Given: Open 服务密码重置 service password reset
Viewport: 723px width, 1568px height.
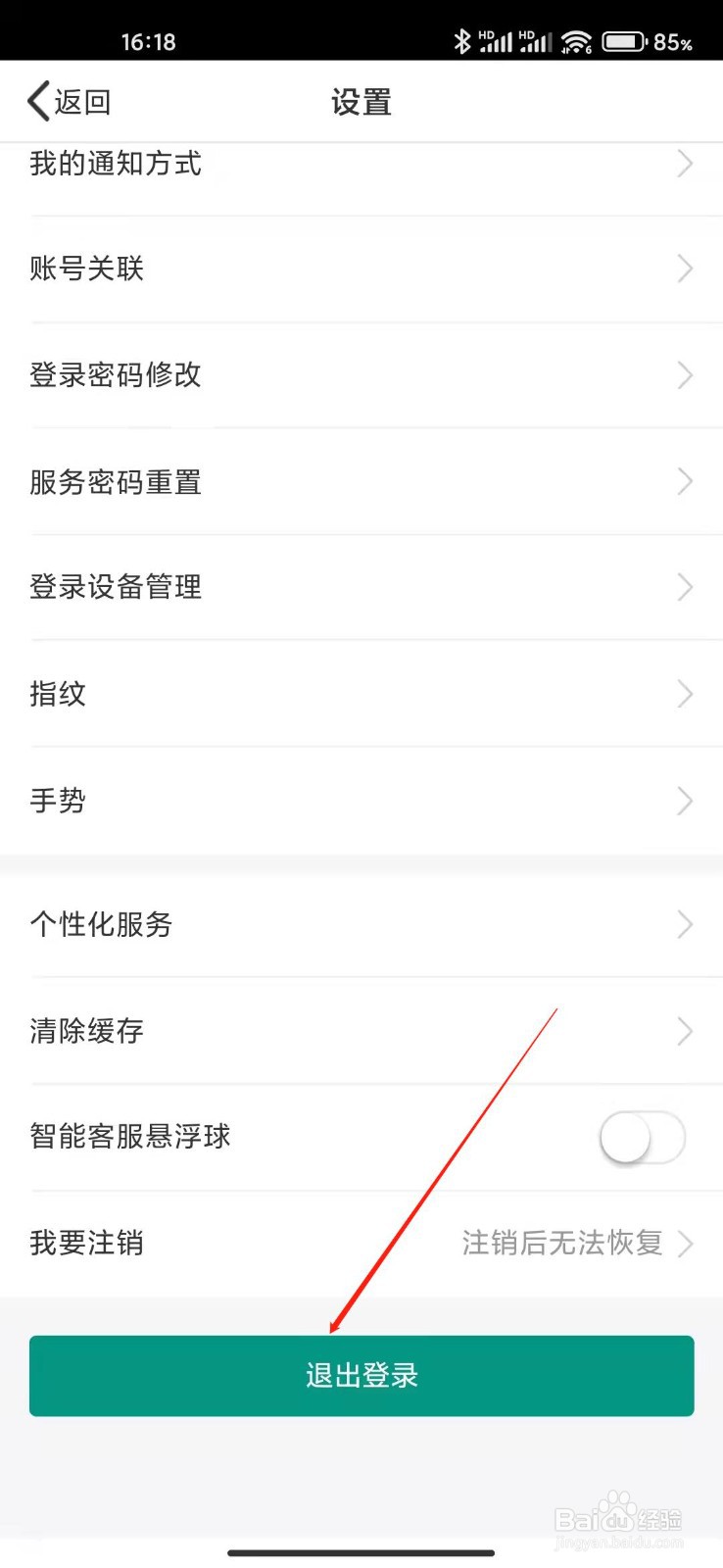Looking at the screenshot, I should pos(361,481).
